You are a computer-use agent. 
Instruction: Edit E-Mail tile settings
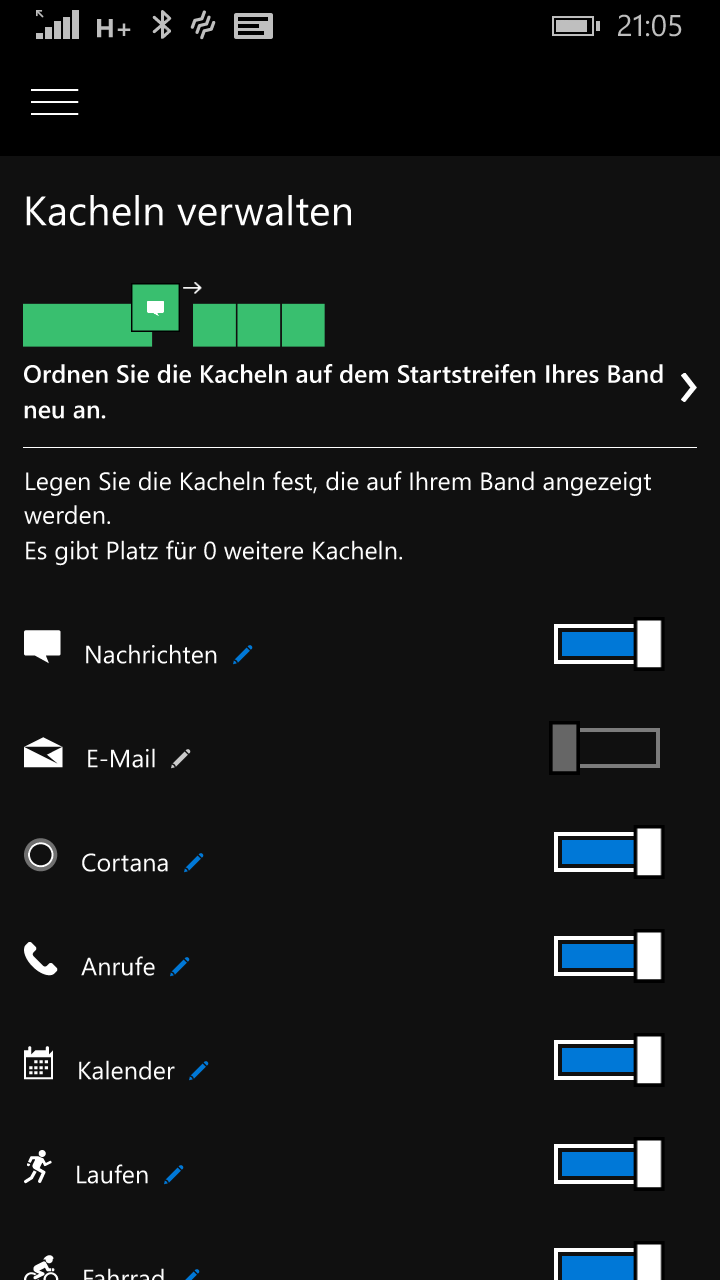pos(181,759)
